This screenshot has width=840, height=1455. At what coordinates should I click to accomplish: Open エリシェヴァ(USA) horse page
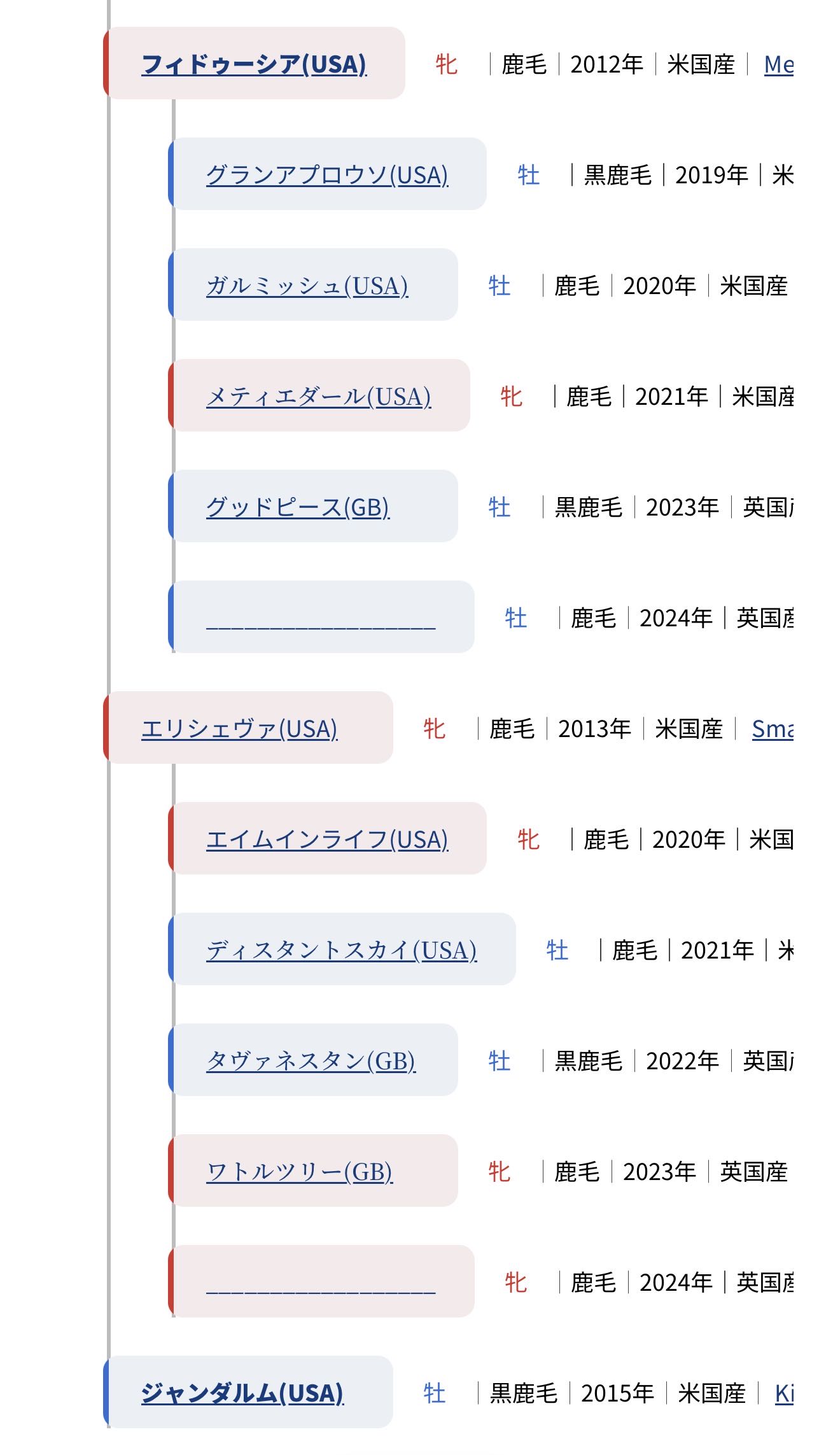point(239,728)
